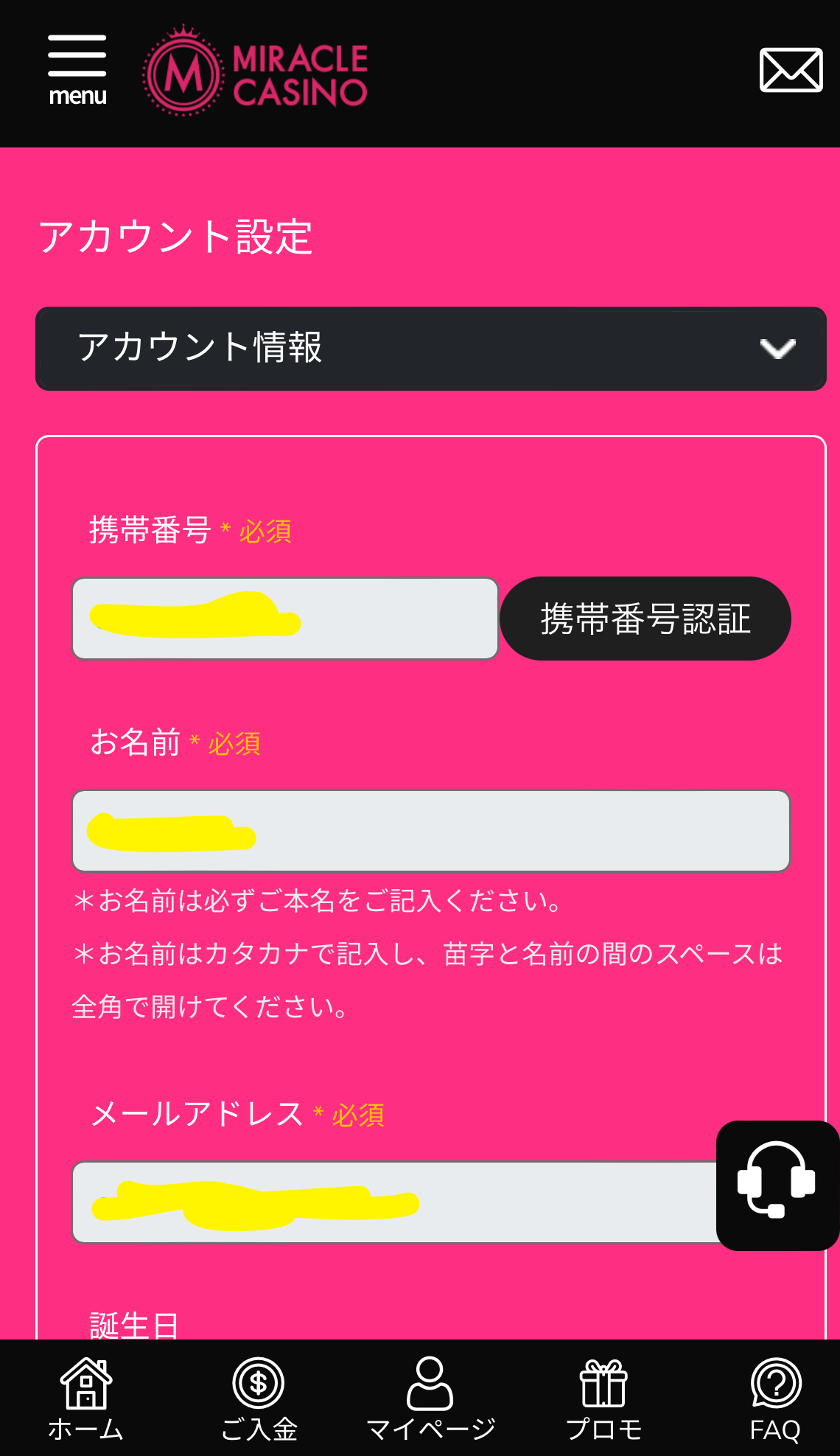Expand the アカウント情報 dropdown
The width and height of the screenshot is (840, 1456).
(x=431, y=349)
